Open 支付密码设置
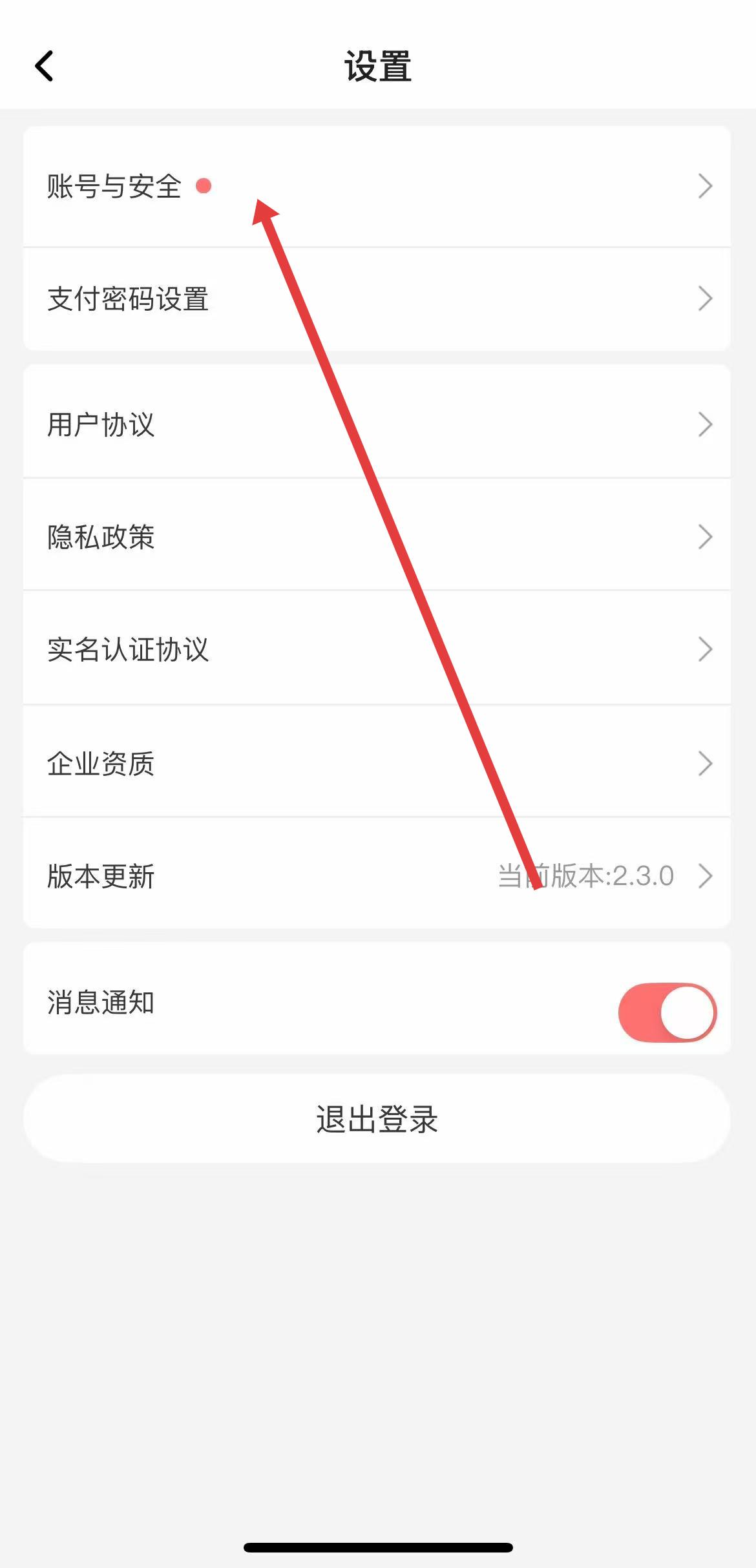 click(x=128, y=299)
